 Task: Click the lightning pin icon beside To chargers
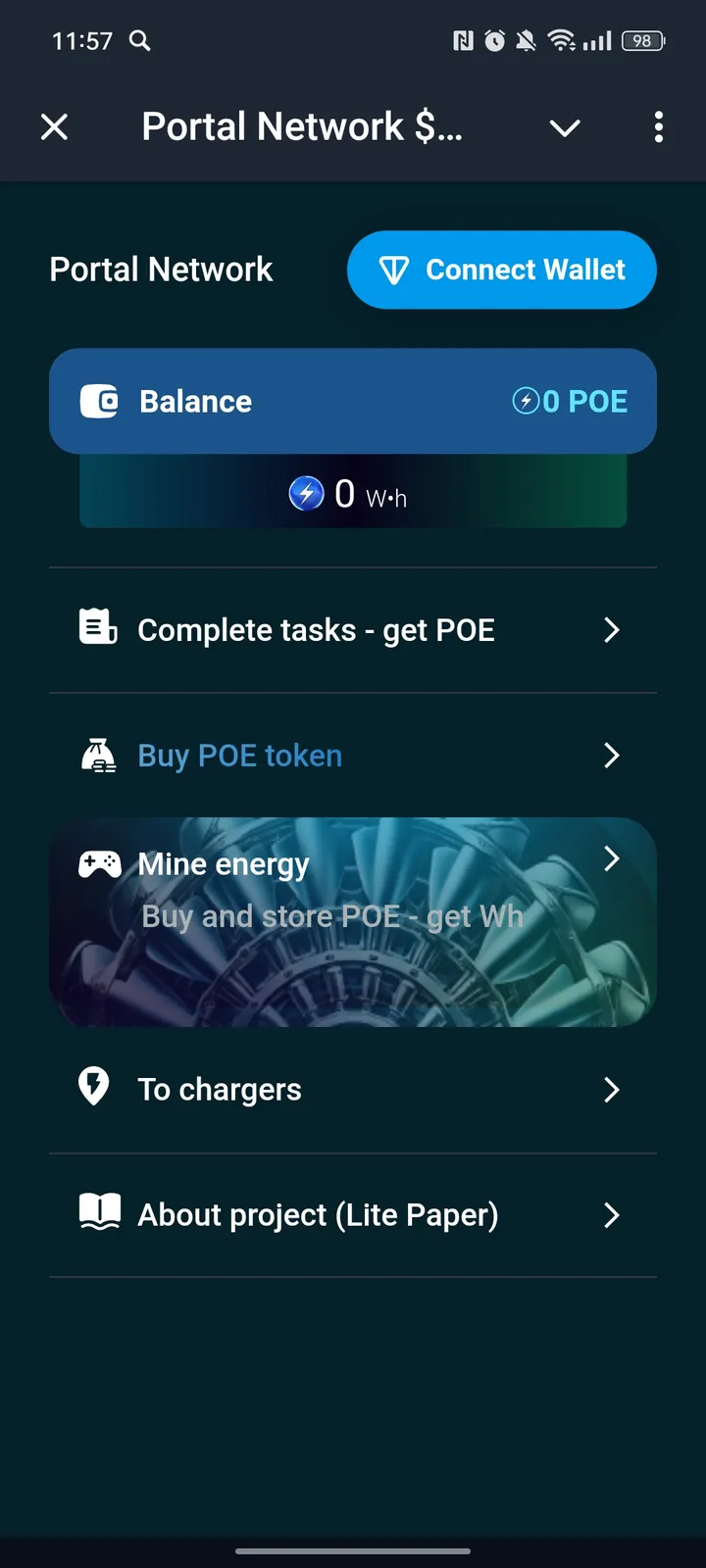pos(93,1089)
